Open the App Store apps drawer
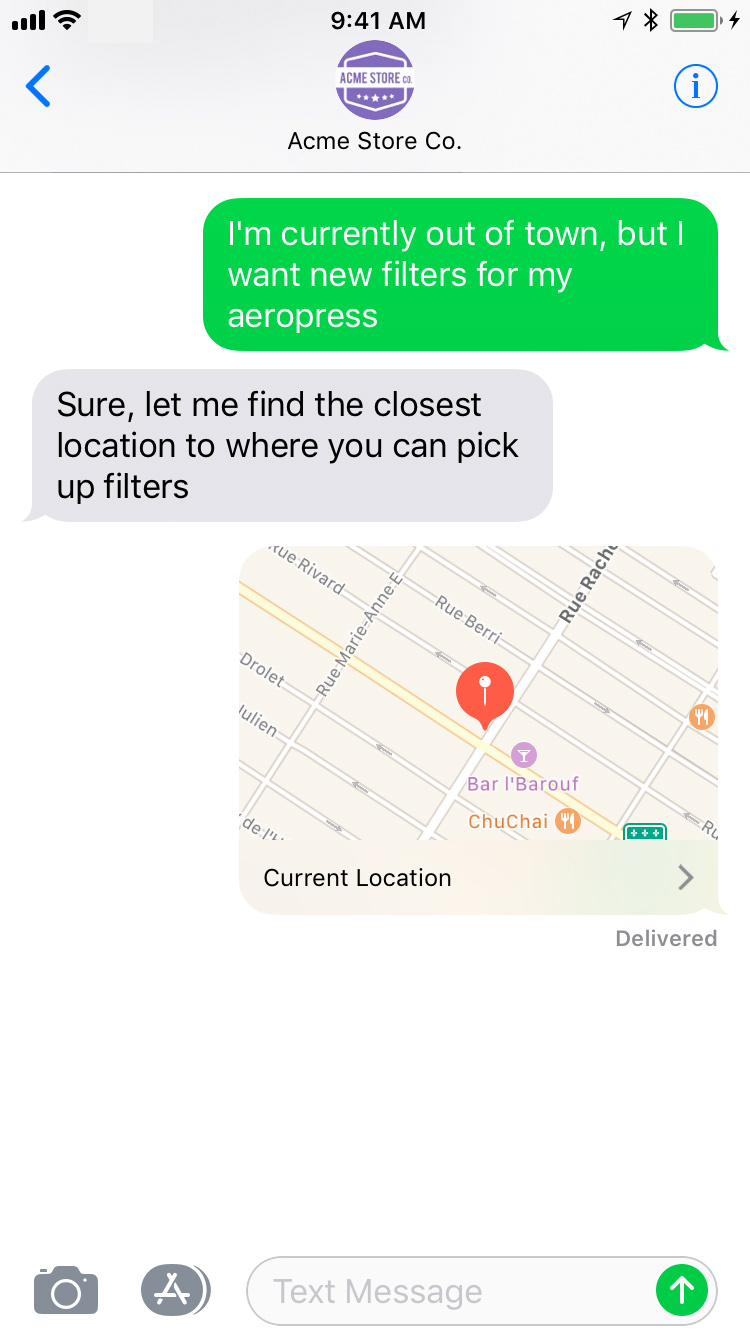This screenshot has height=1334, width=750. coord(174,1290)
